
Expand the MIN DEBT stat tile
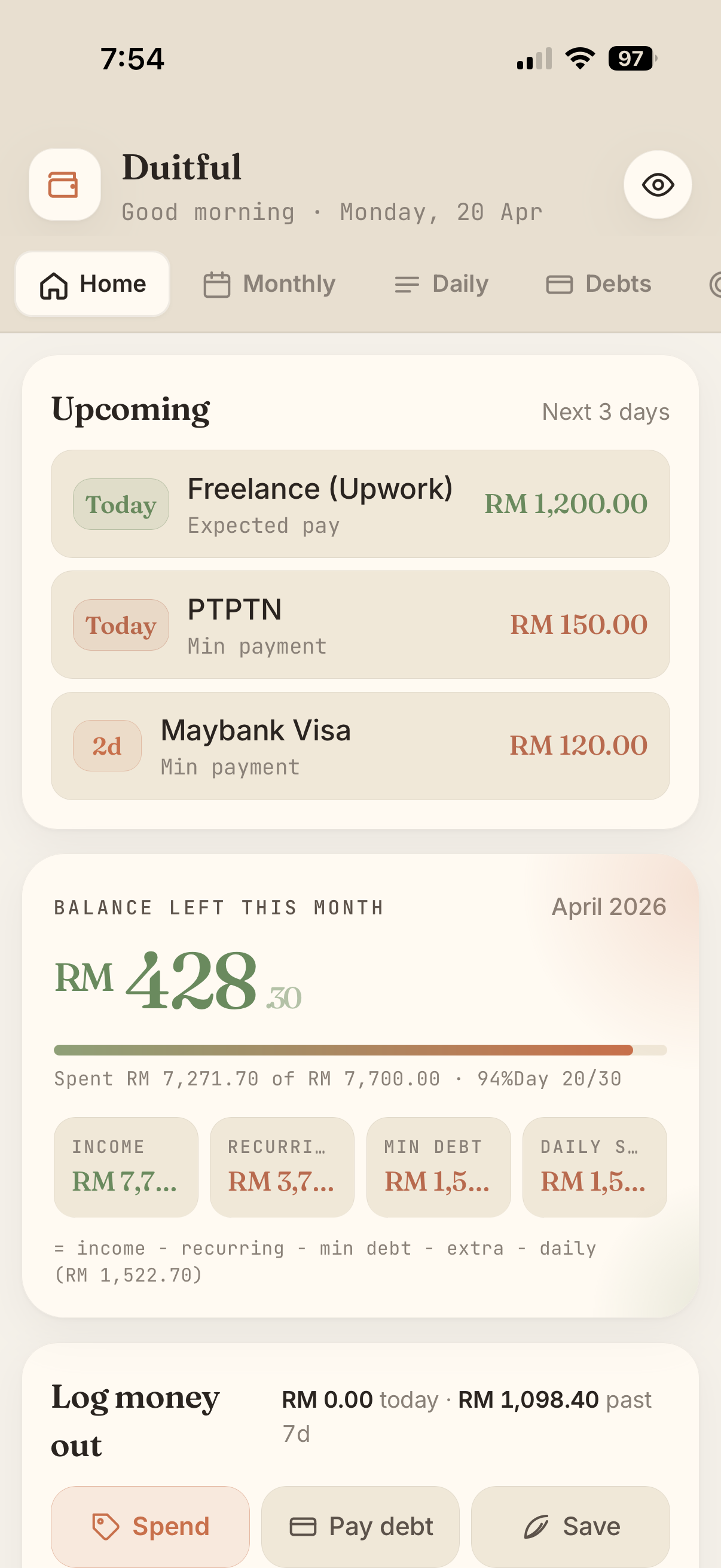(438, 1166)
